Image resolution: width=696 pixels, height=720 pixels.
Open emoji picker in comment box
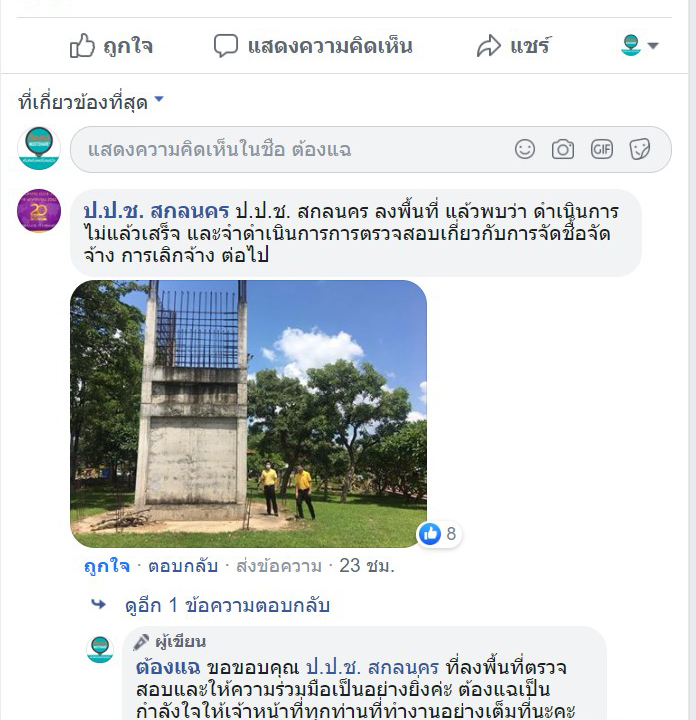pos(525,150)
